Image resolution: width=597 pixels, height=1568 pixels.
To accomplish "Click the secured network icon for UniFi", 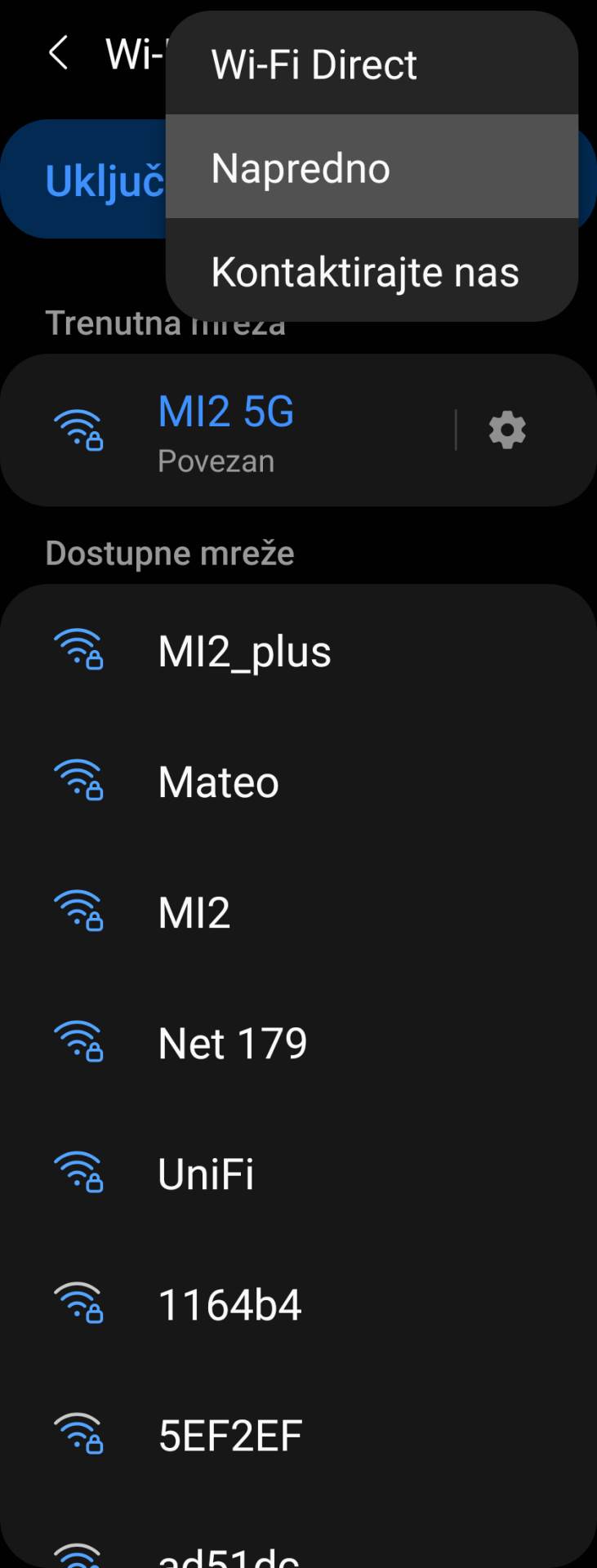I will point(79,1174).
